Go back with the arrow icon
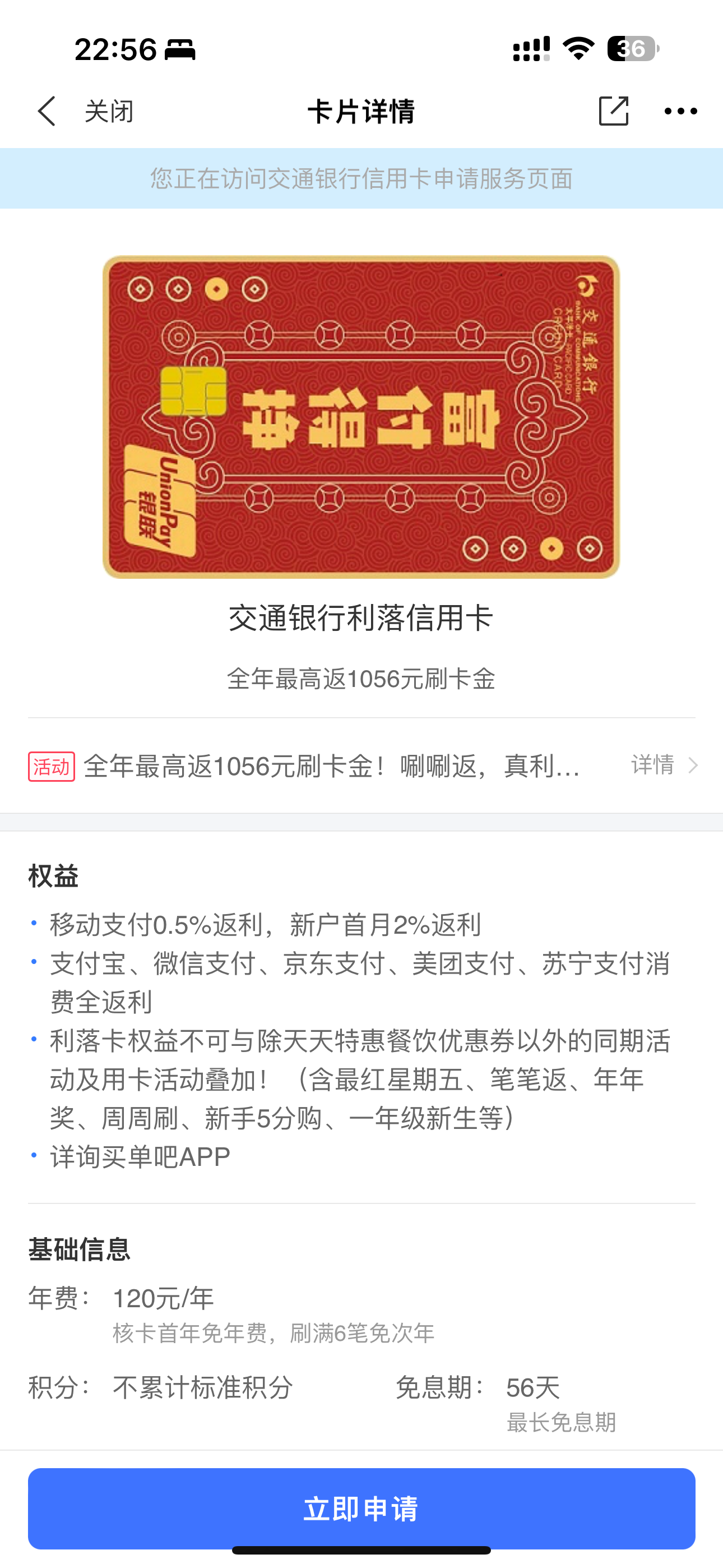The width and height of the screenshot is (723, 1568). [x=47, y=112]
